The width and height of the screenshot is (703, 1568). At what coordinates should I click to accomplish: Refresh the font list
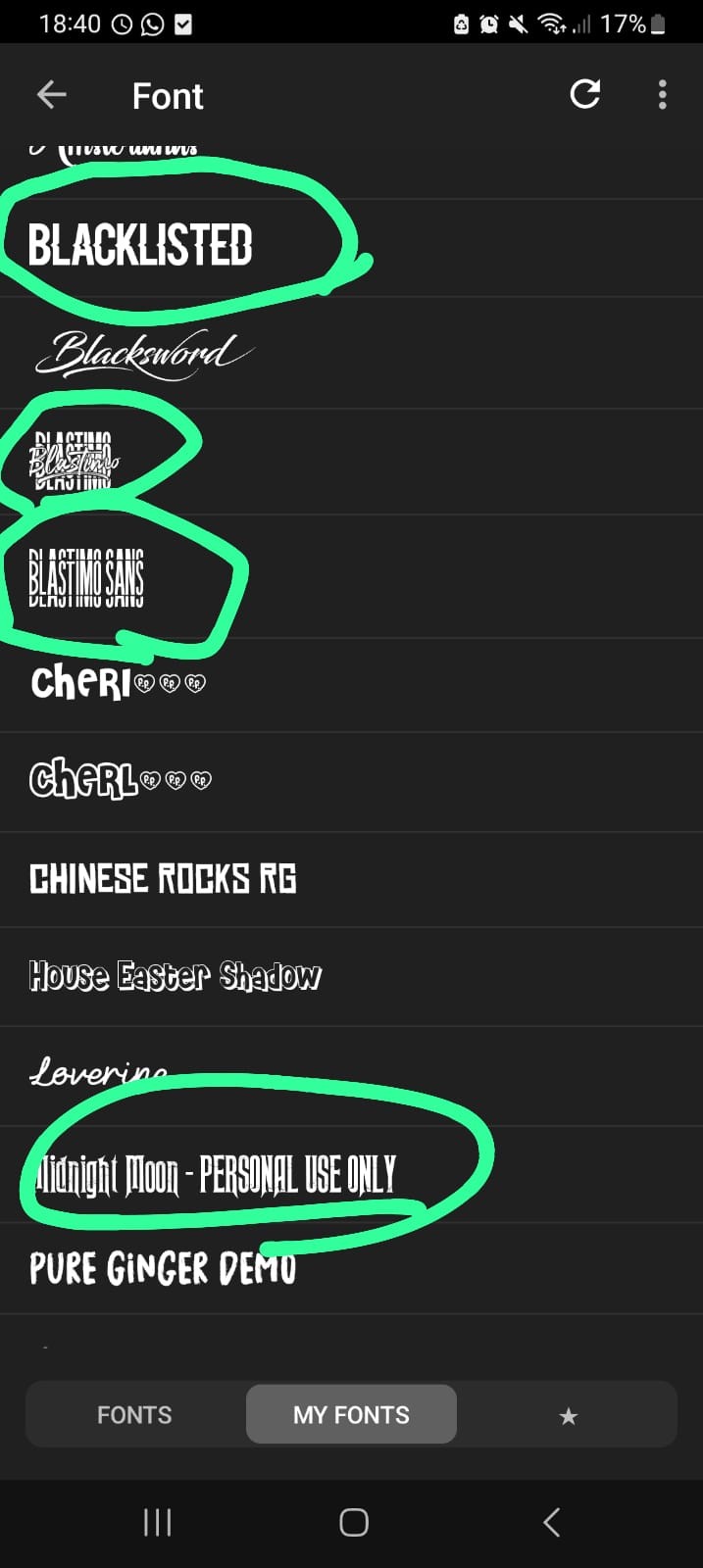(x=585, y=95)
